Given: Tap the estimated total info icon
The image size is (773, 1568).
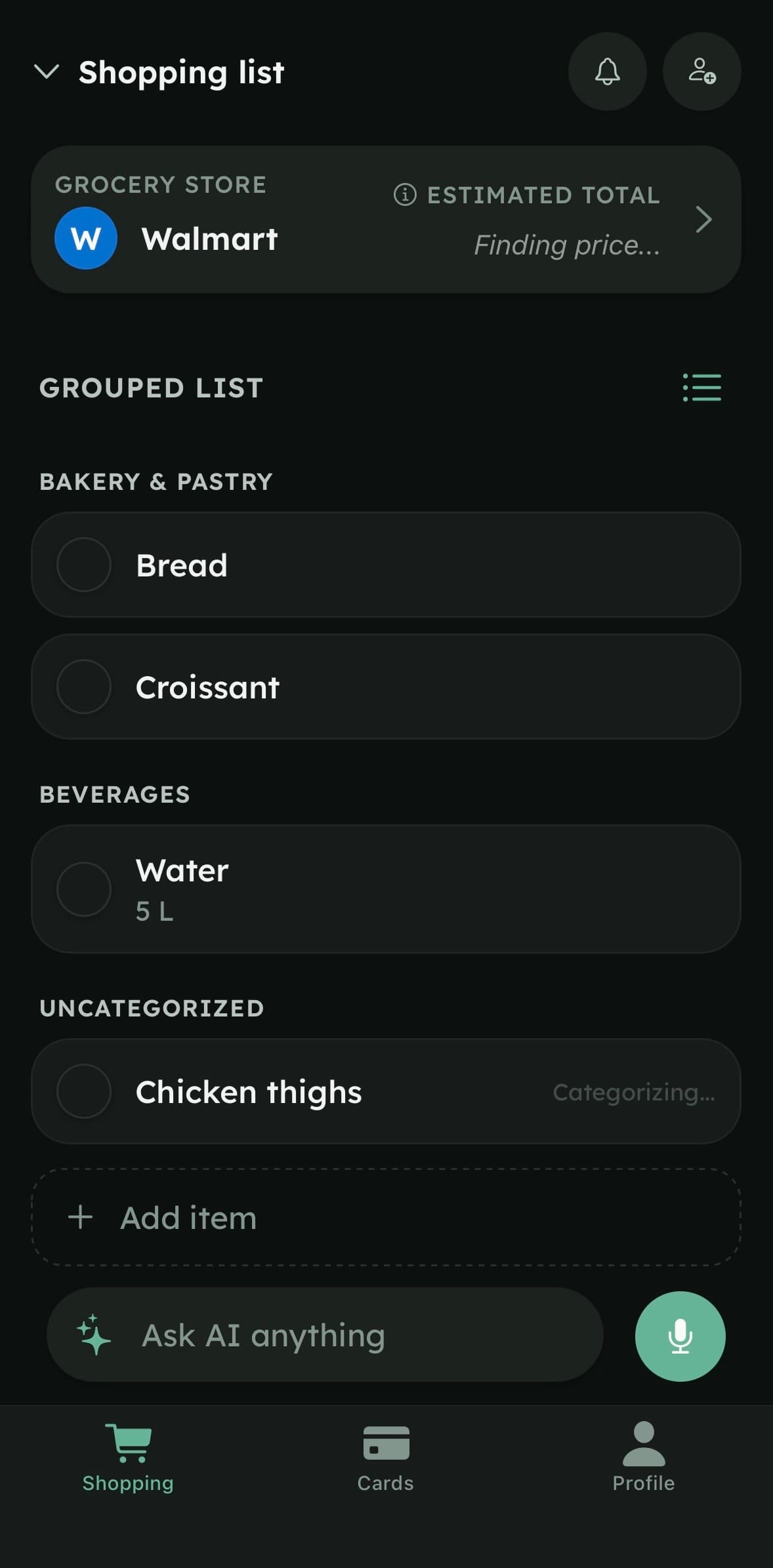Looking at the screenshot, I should point(405,195).
